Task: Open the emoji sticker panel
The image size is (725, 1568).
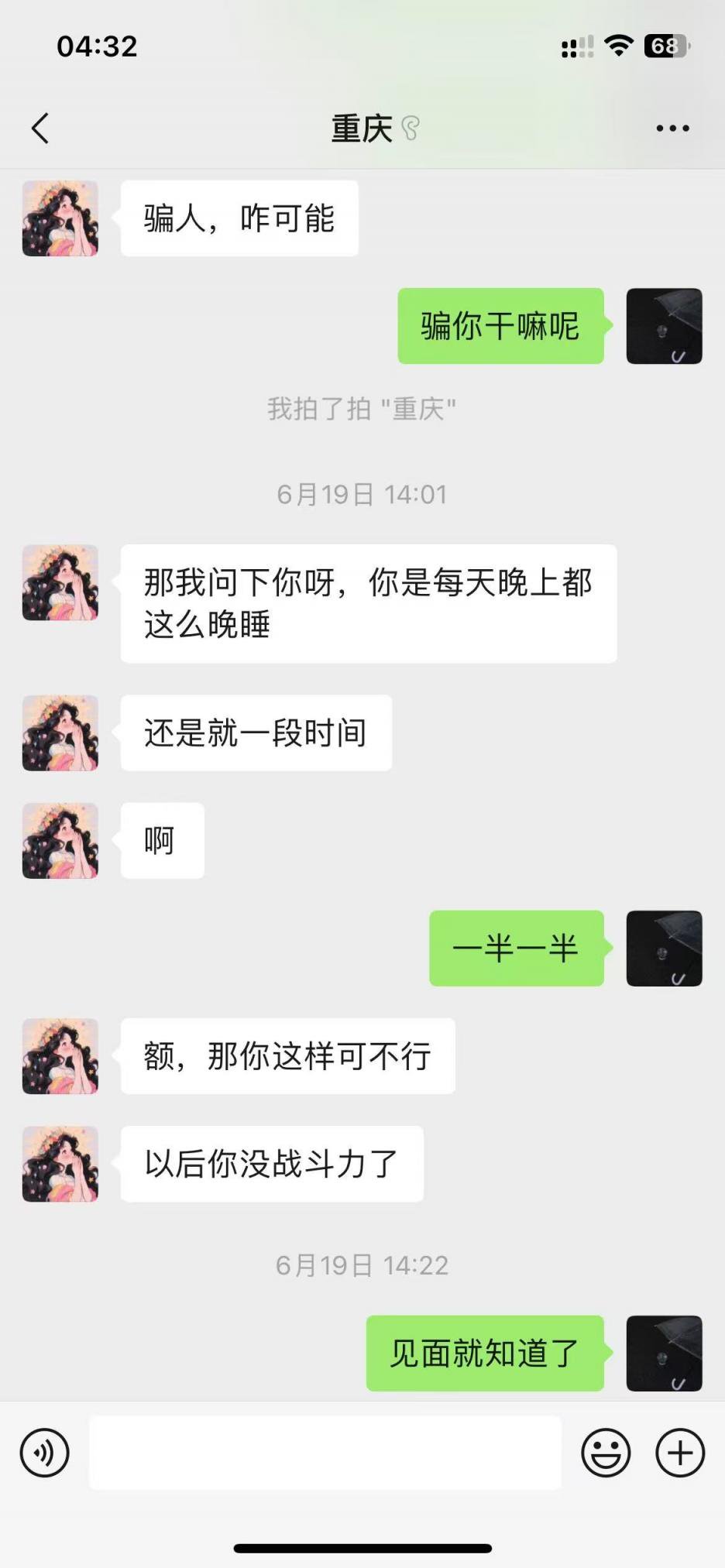Action: pyautogui.click(x=606, y=1453)
